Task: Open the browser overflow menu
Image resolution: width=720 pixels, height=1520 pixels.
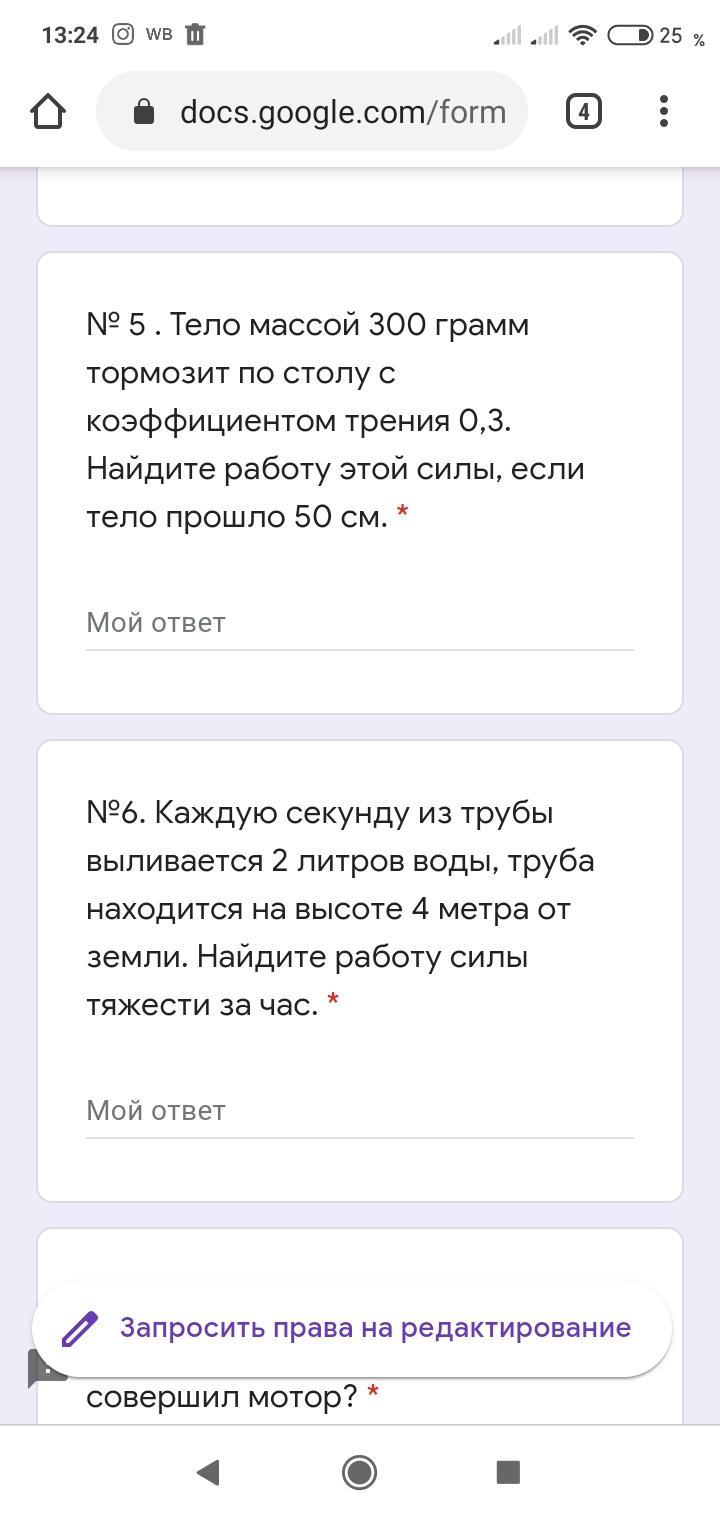Action: click(664, 111)
